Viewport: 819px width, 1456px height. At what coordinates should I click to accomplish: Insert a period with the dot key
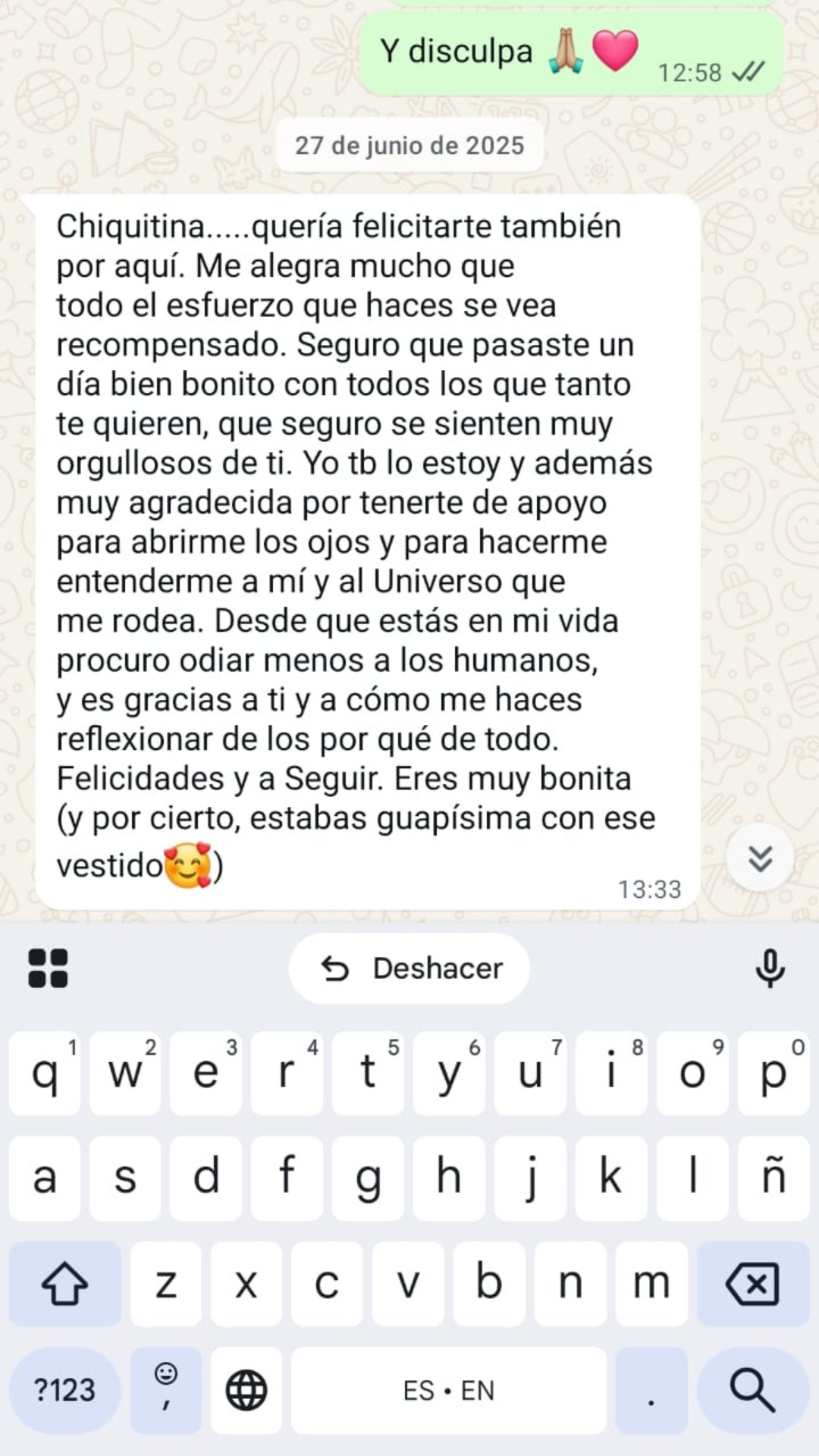pos(651,1390)
